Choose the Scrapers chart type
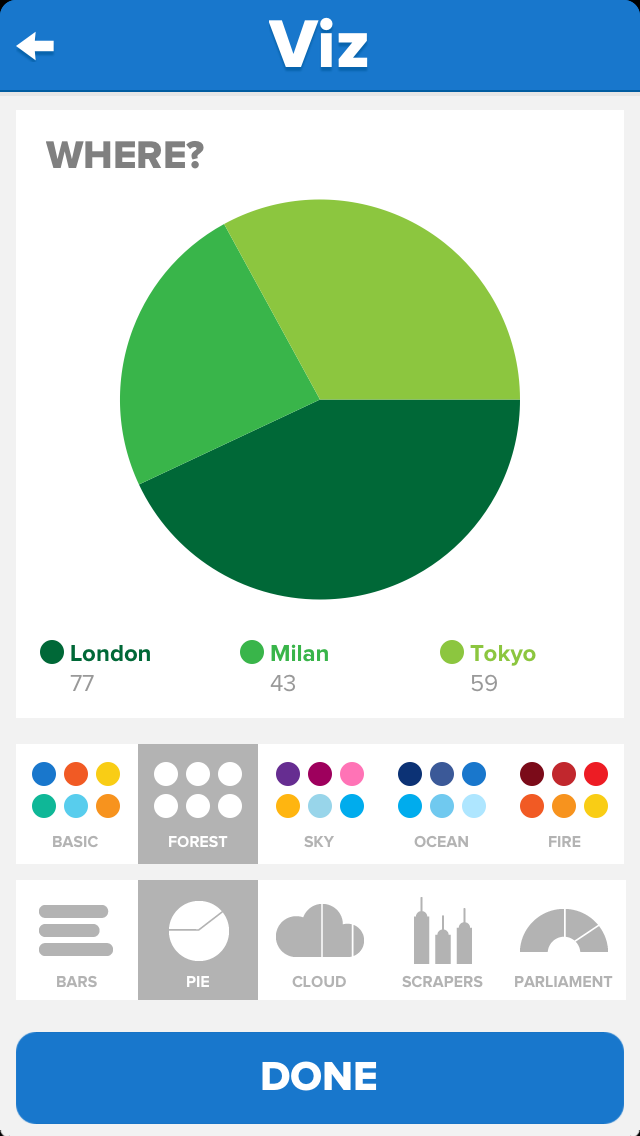Viewport: 640px width, 1136px height. point(442,939)
